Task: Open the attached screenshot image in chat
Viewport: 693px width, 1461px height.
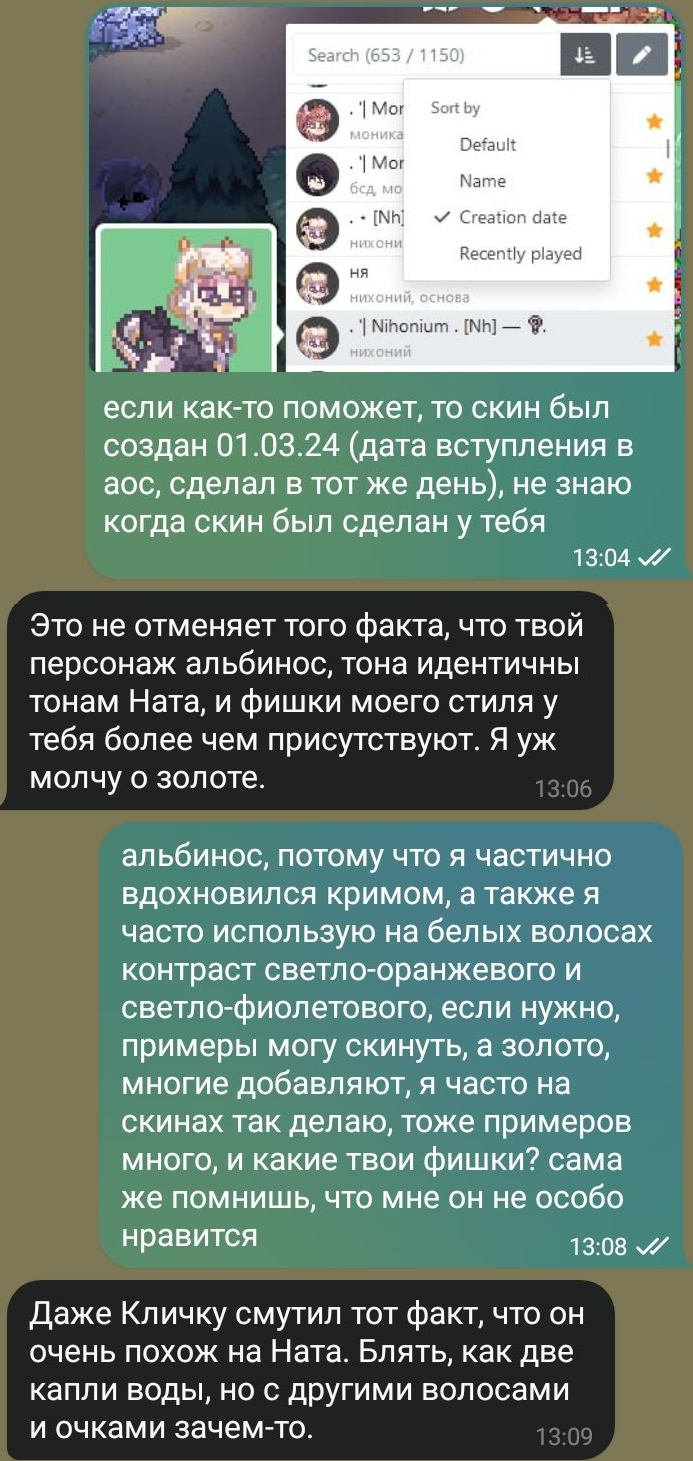Action: point(384,189)
